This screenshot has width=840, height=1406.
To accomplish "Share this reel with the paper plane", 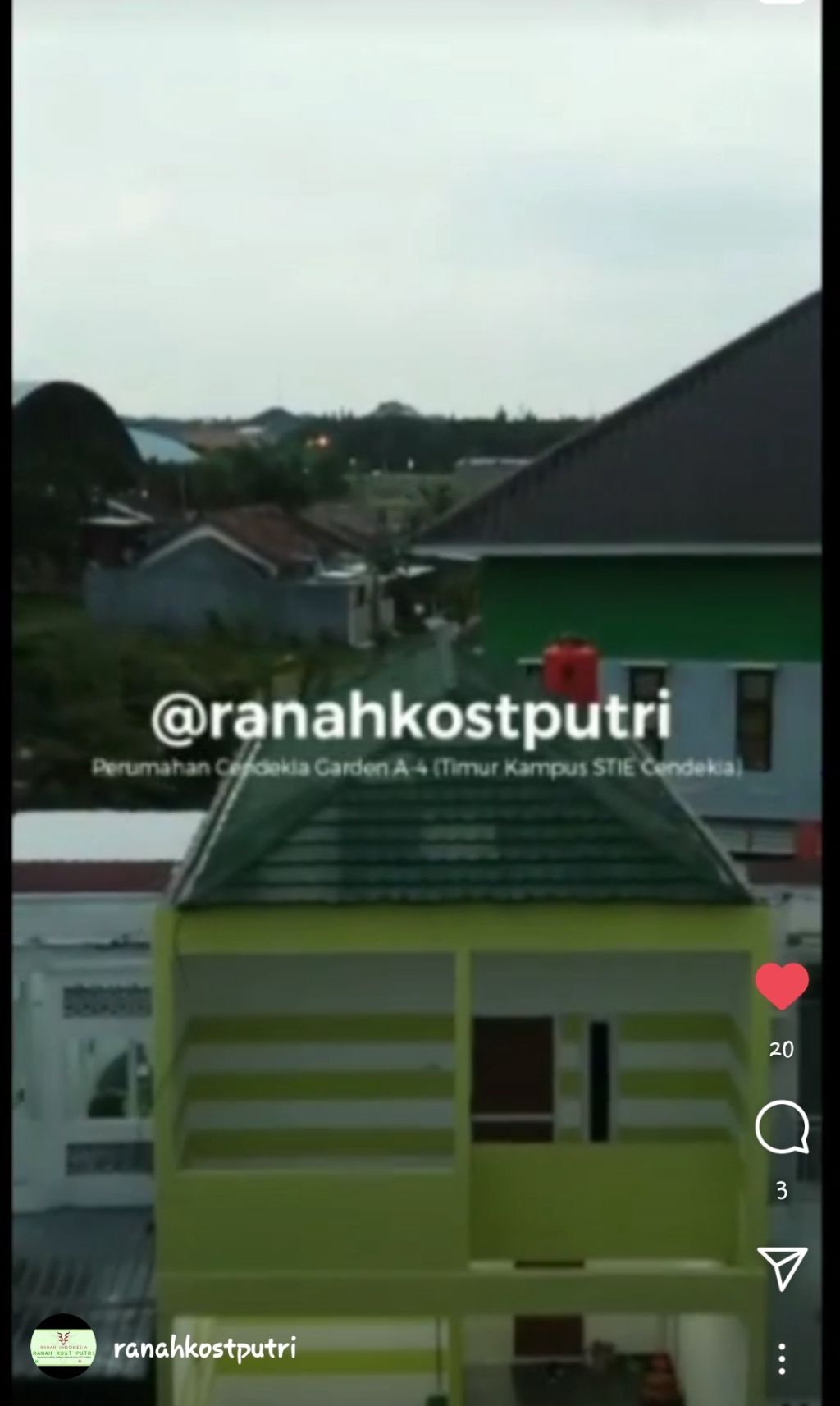I will (782, 1268).
